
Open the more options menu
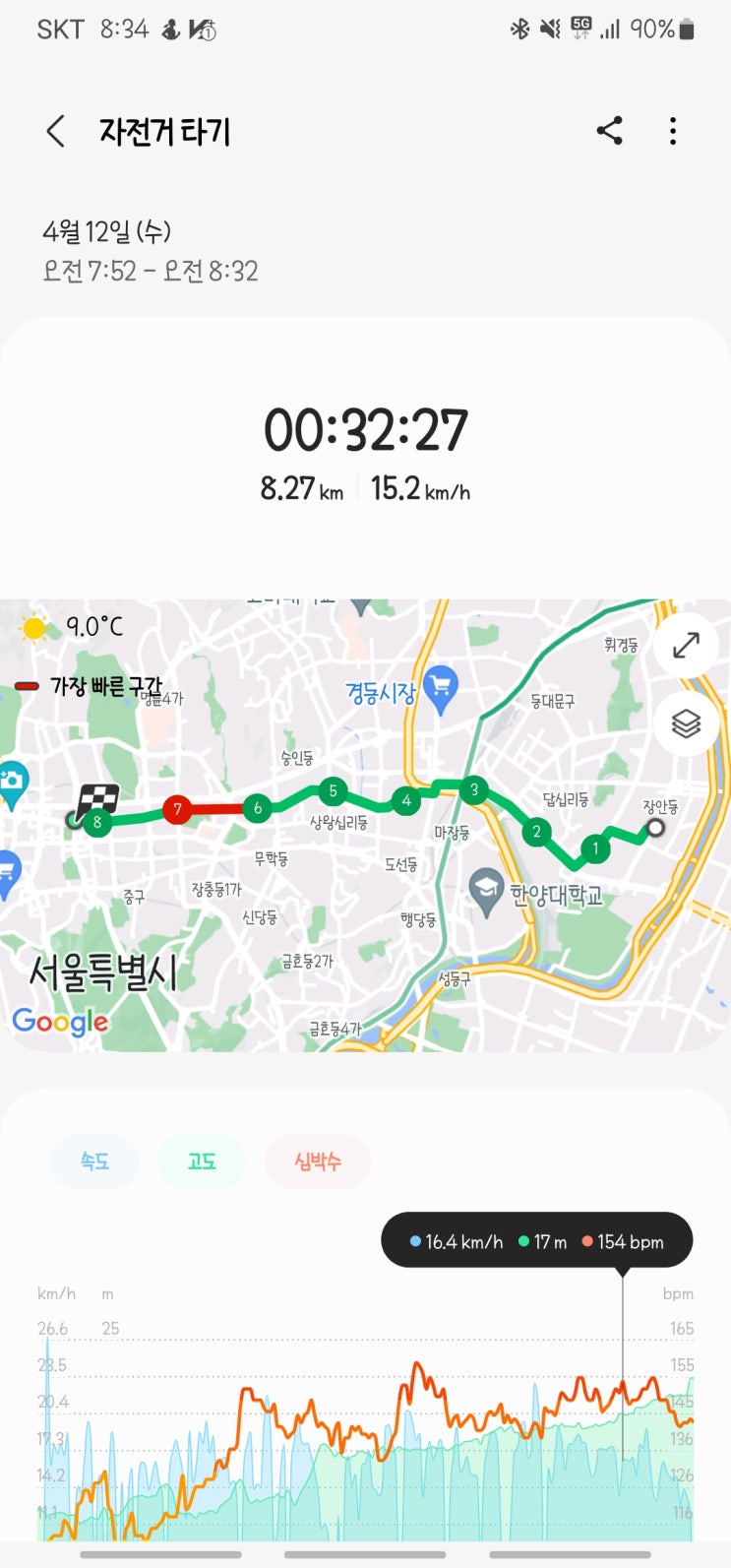(673, 131)
